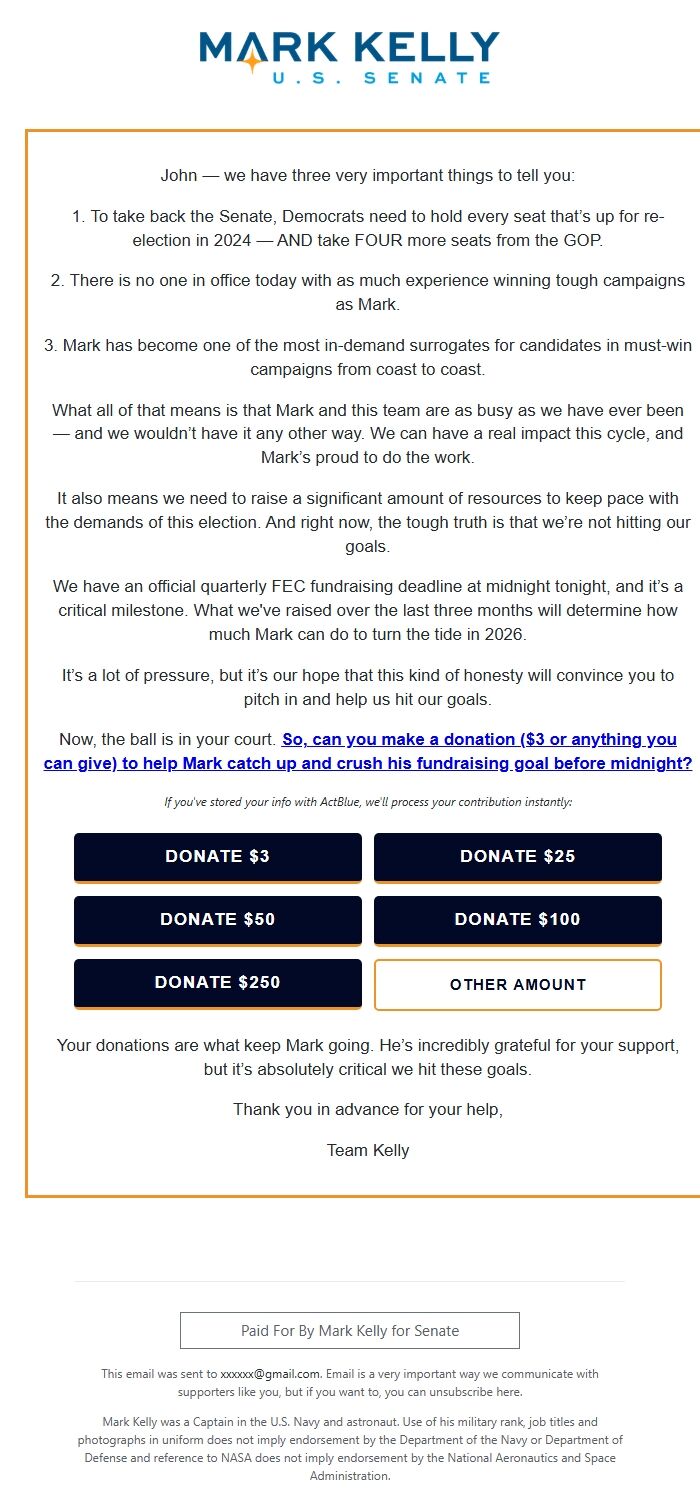
Task: Choose the DONATE $25 button
Action: click(x=518, y=857)
